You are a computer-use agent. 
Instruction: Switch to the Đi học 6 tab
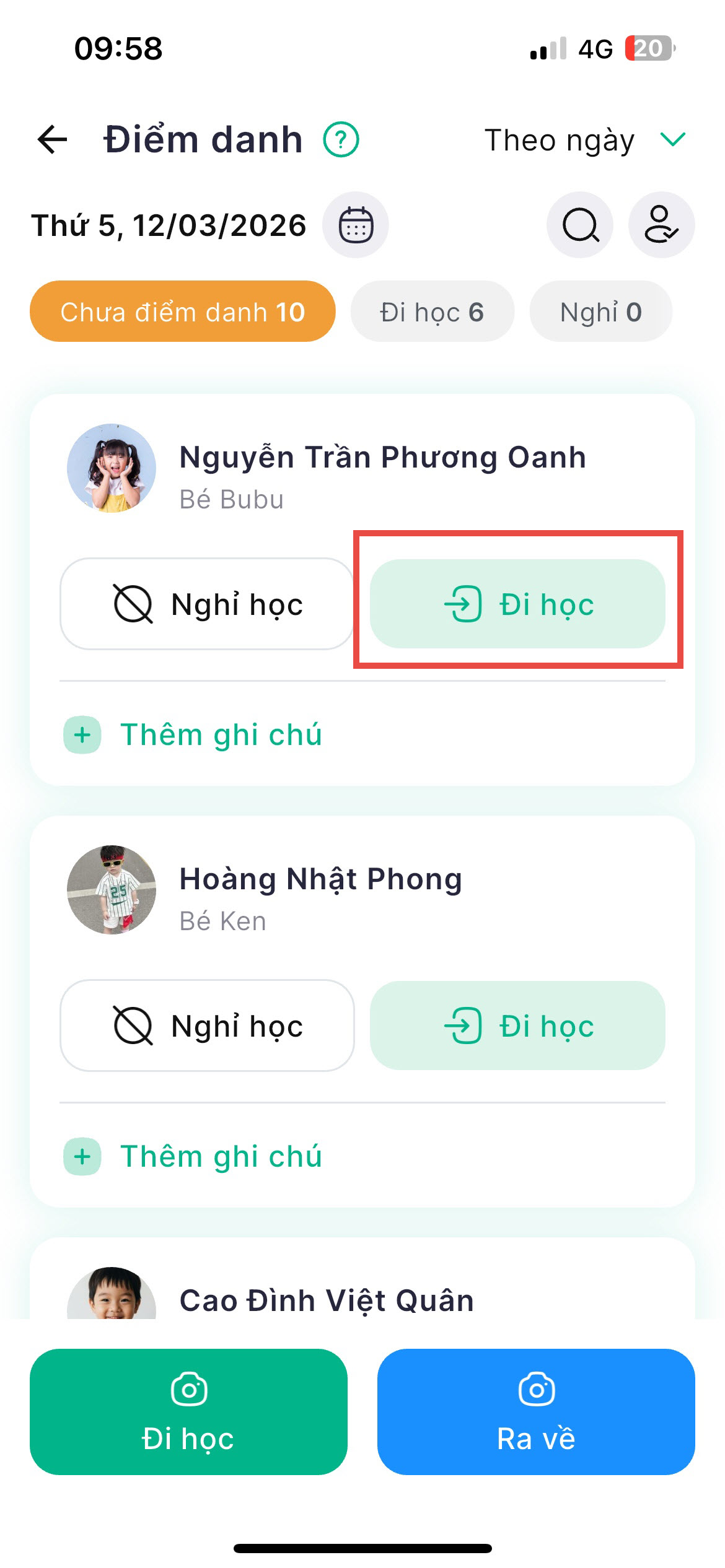tap(432, 311)
